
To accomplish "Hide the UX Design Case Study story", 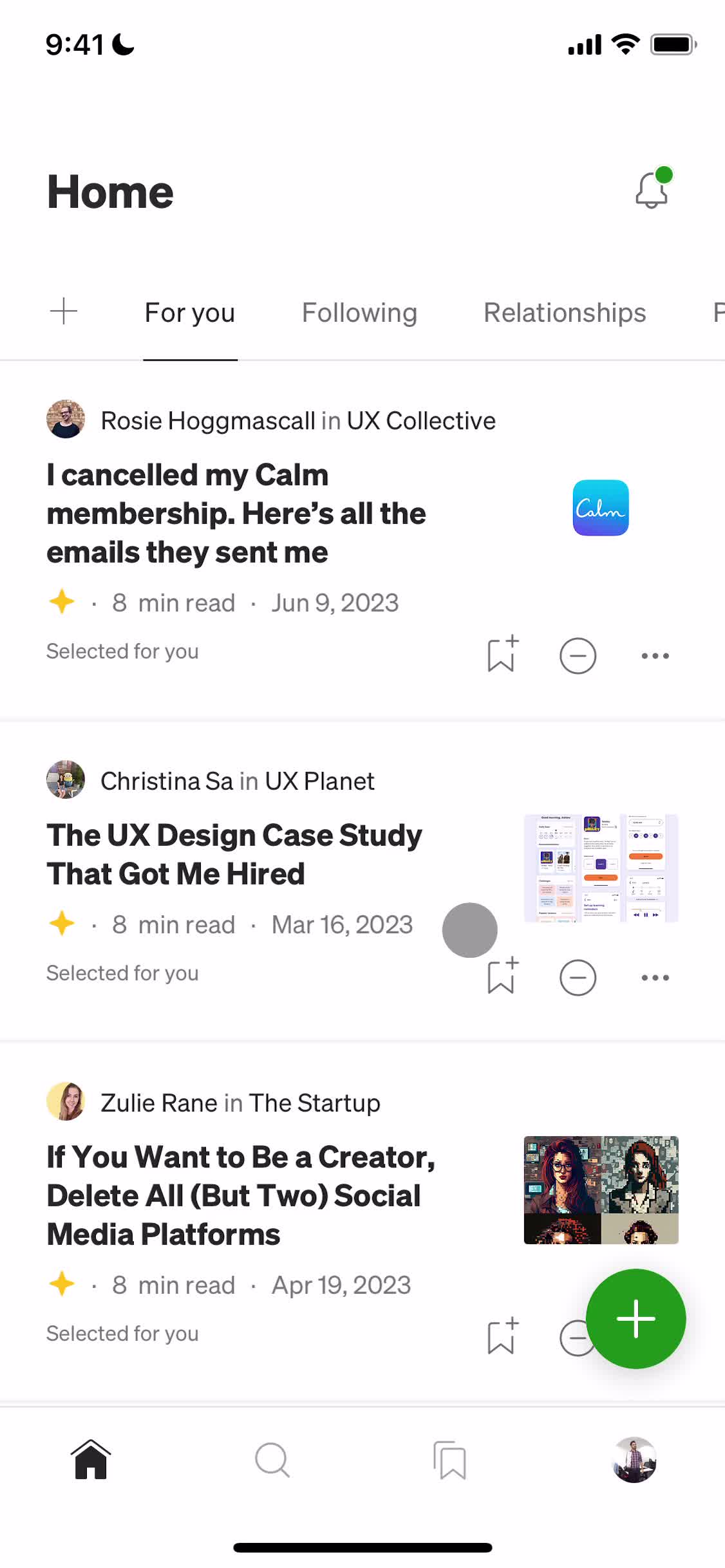I will (578, 977).
